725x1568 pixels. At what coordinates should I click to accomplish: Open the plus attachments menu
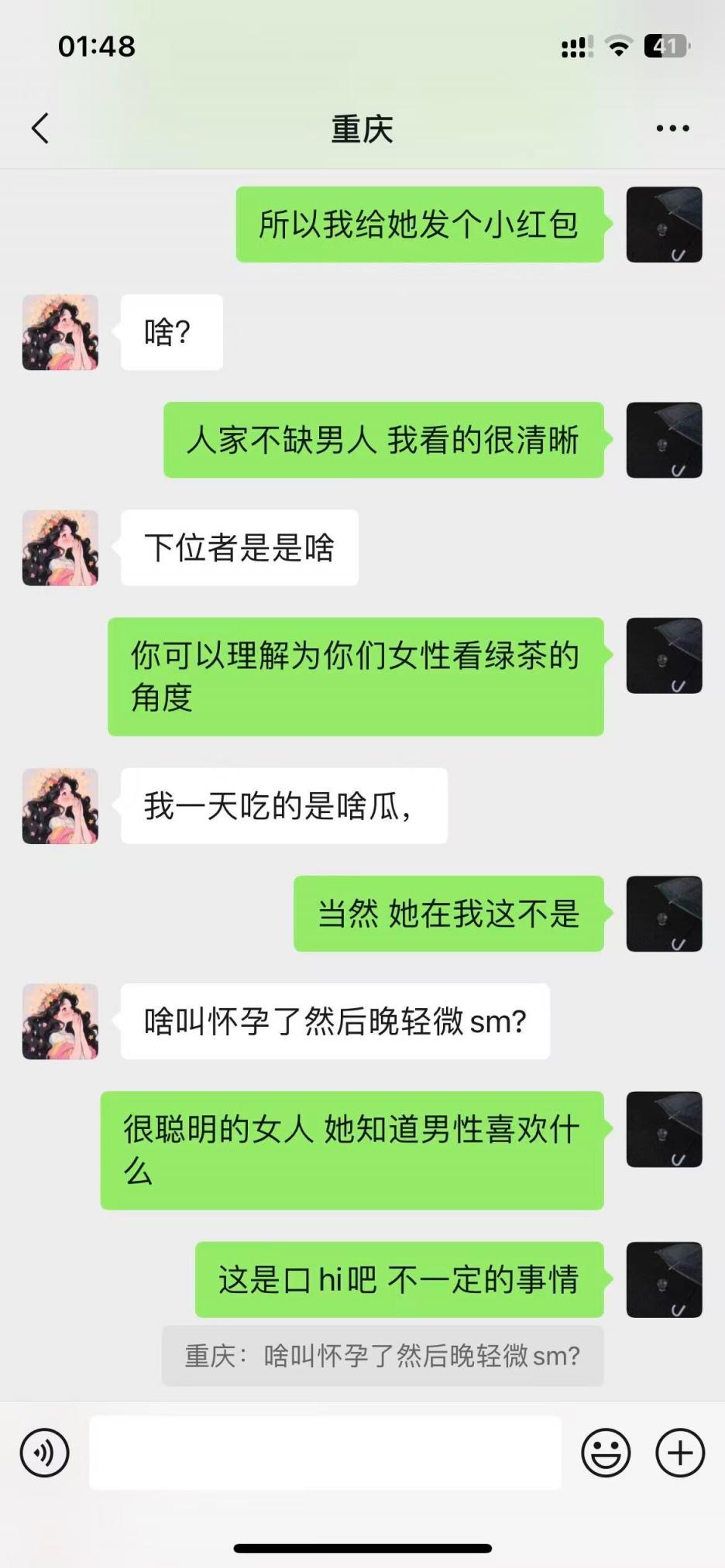(680, 1453)
